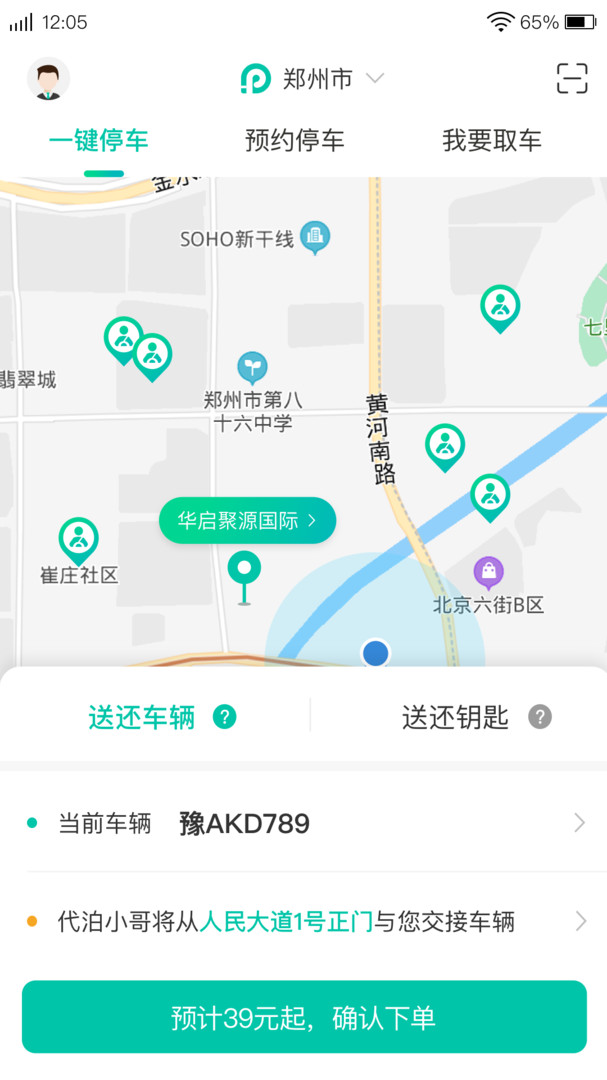Select the 送还钥匙 option
Viewport: 607px width, 1080px height.
tap(455, 717)
